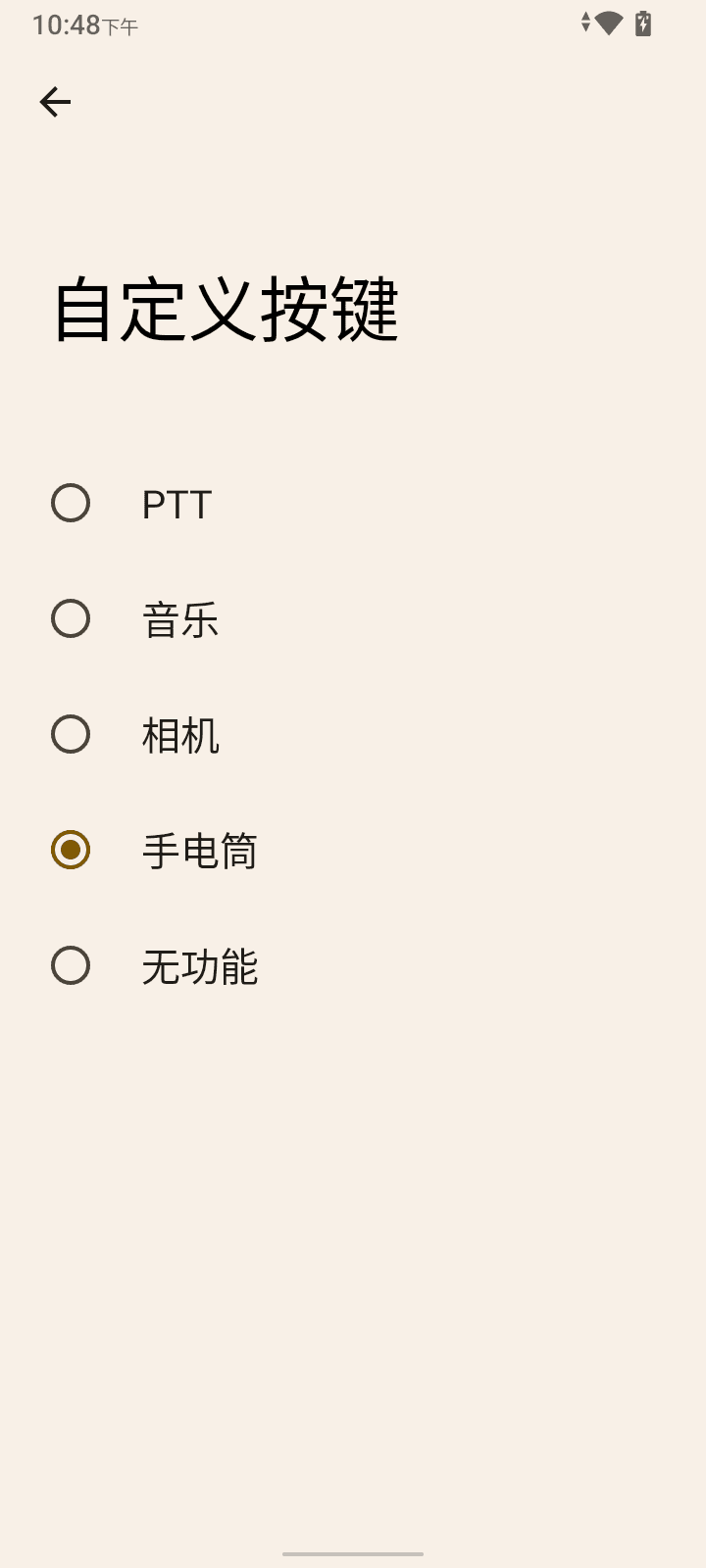Tap the 相机 radio circle
This screenshot has height=1568, width=706.
pos(70,735)
